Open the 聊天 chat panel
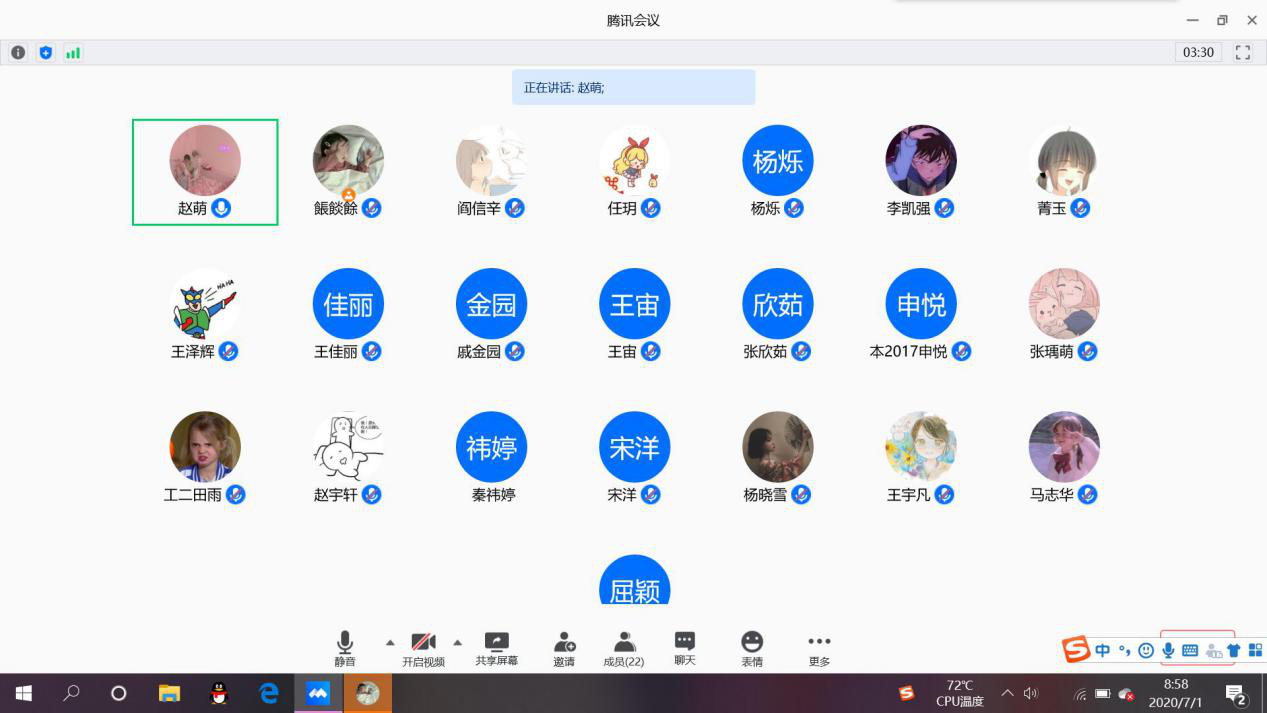Image resolution: width=1267 pixels, height=713 pixels. click(x=685, y=648)
